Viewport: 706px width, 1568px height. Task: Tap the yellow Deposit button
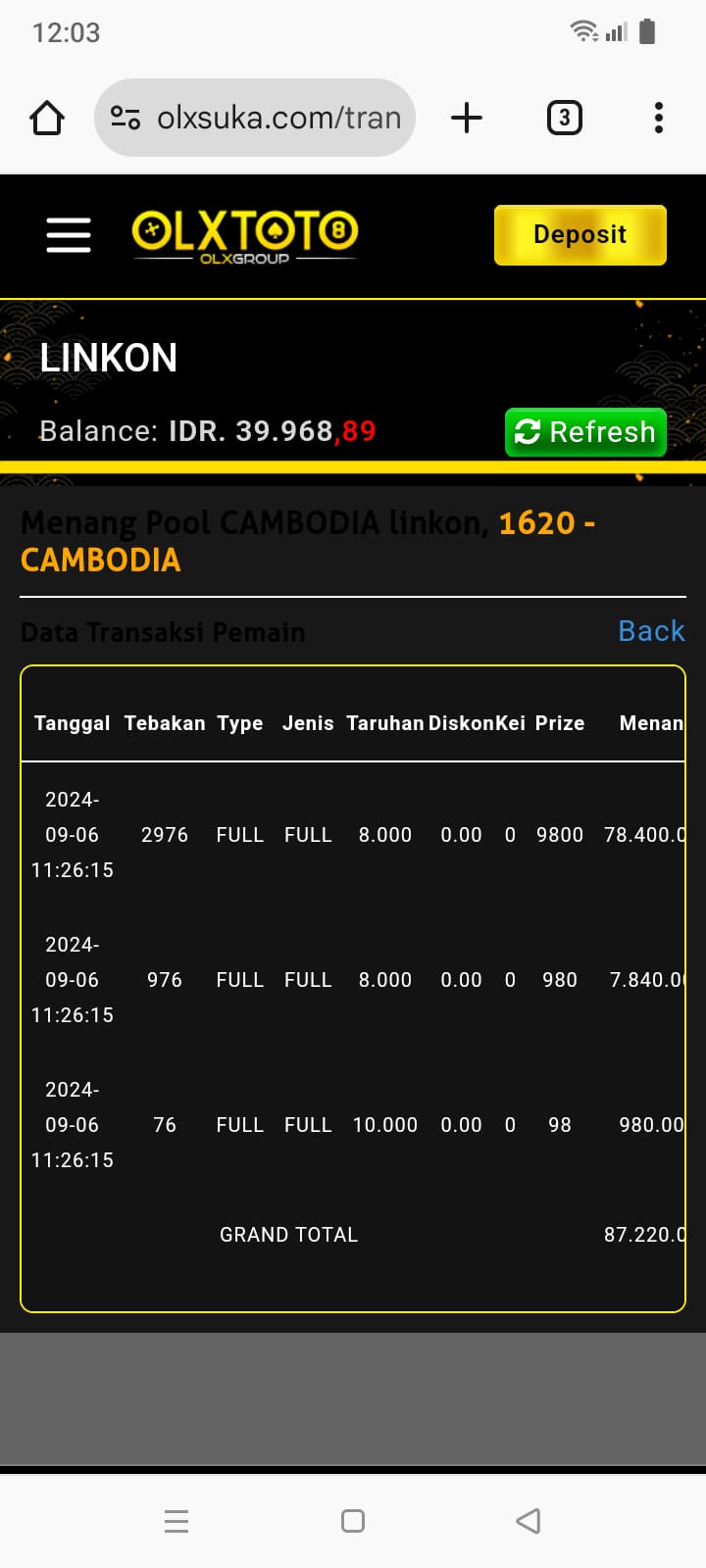point(580,235)
